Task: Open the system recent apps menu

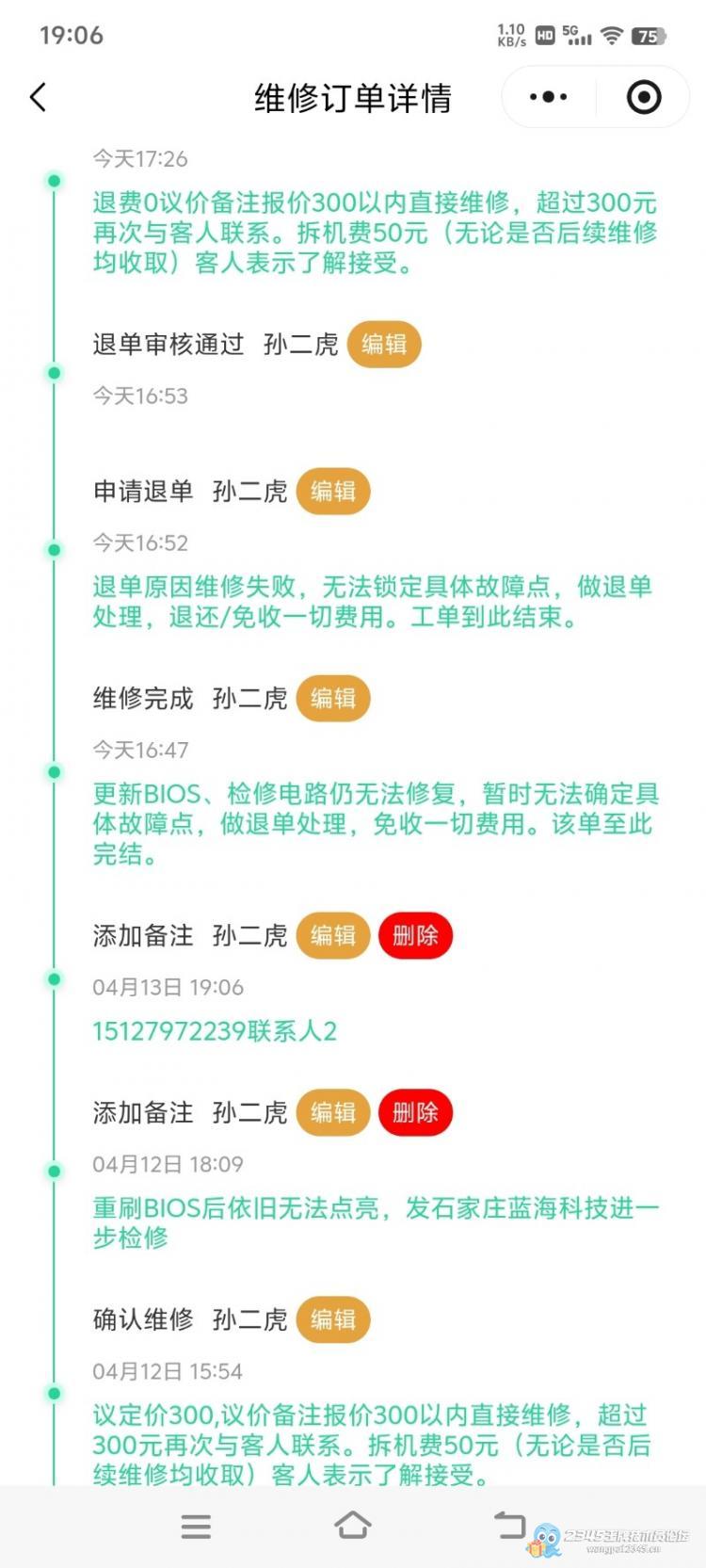Action: [x=196, y=1526]
